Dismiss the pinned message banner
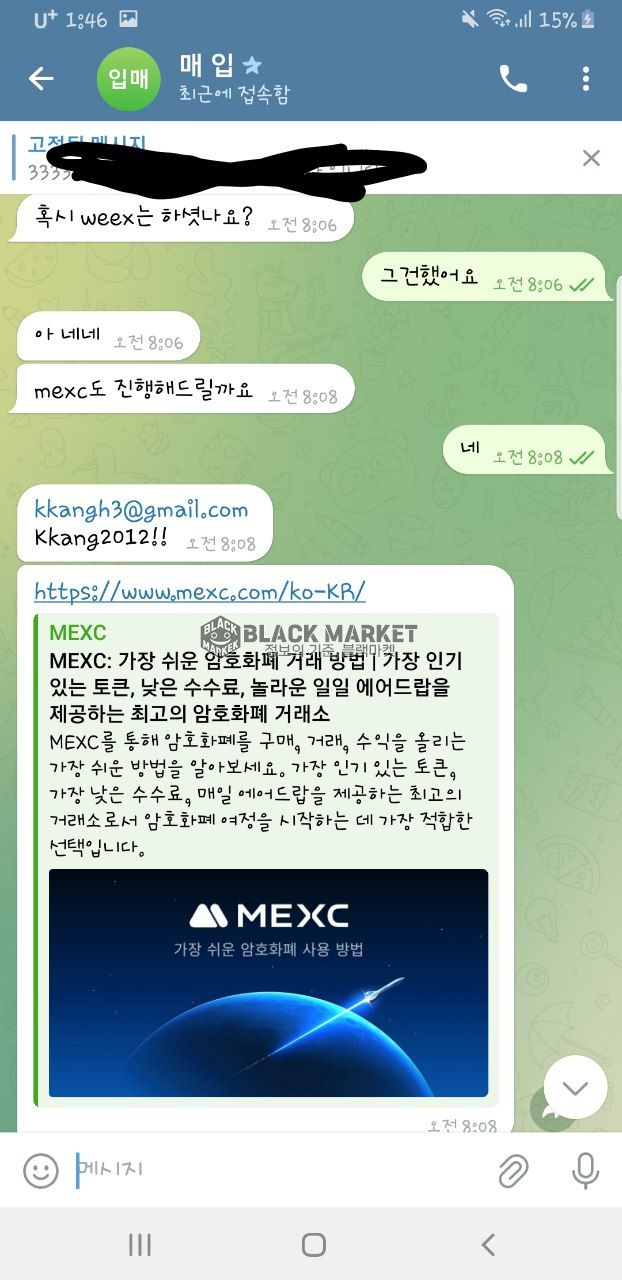 (591, 158)
